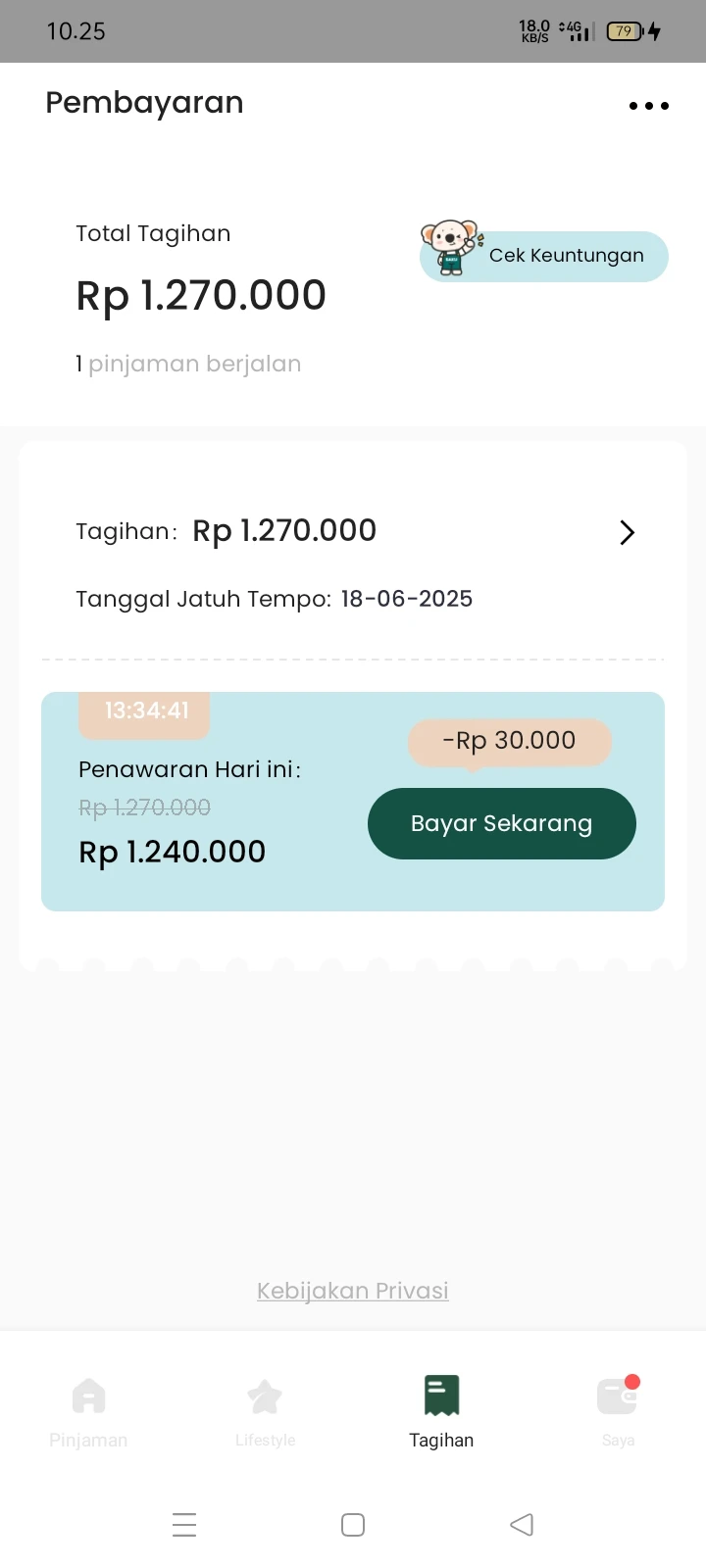Open the Kebijakan Privasi link
Viewport: 706px width, 1568px height.
point(353,1291)
